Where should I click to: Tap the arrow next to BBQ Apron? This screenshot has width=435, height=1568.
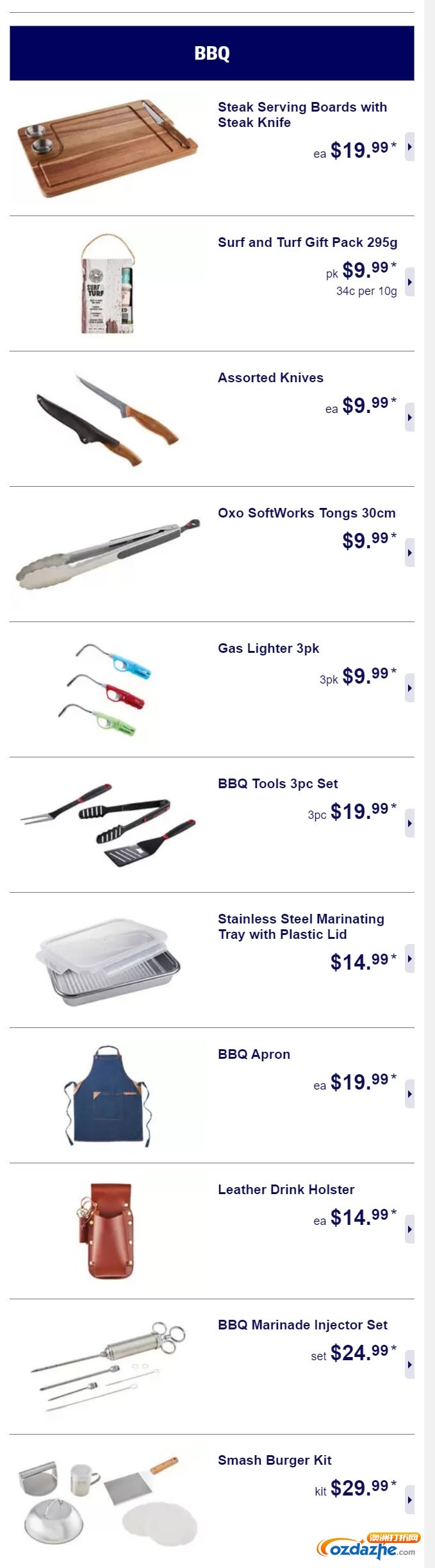(x=409, y=1094)
